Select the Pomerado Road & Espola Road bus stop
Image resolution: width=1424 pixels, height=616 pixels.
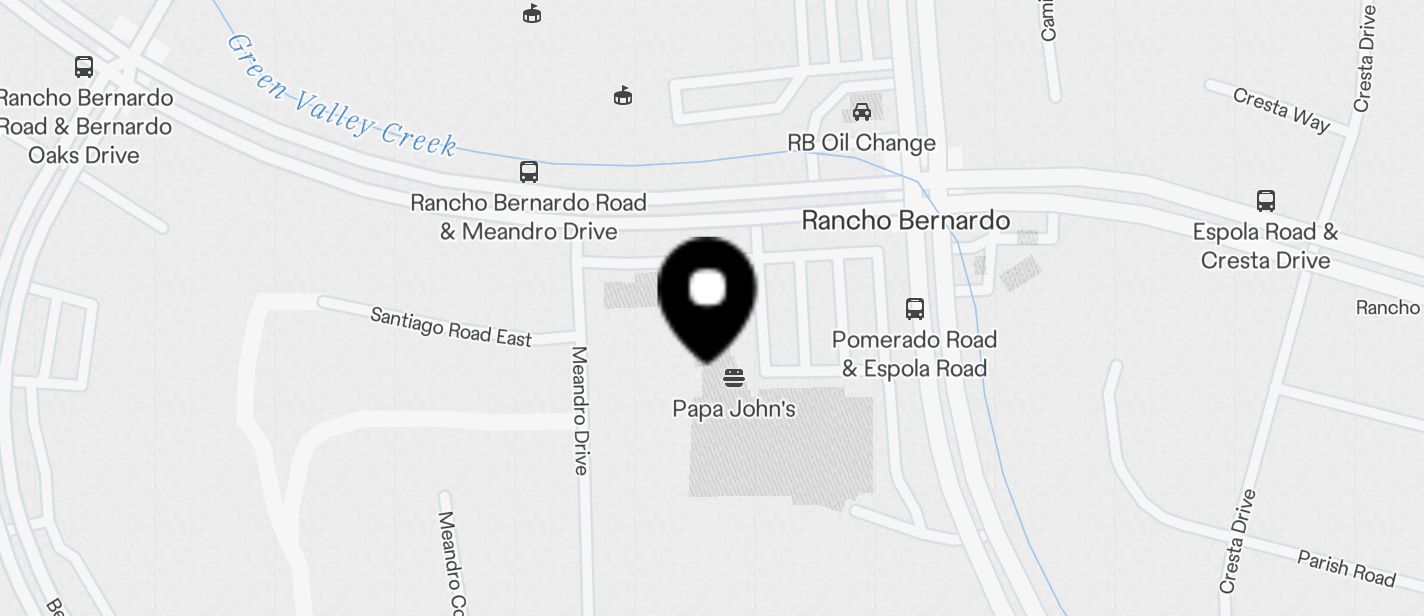pos(914,308)
